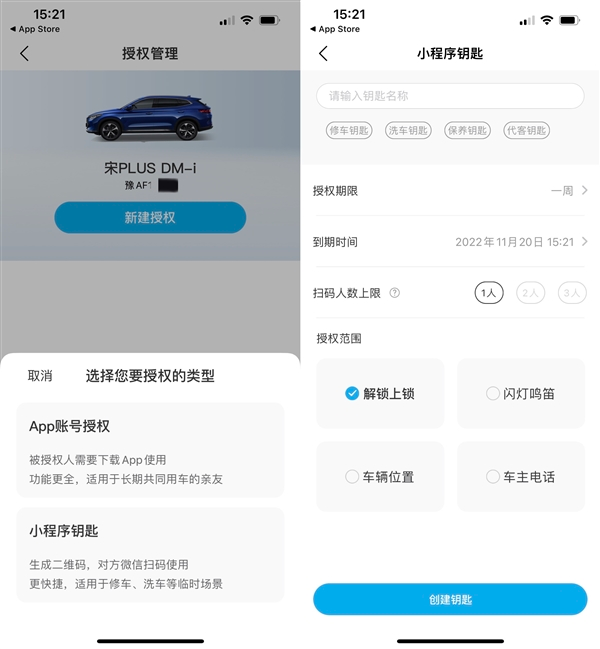Uncheck the 解锁上锁 permission
Image resolution: width=600 pixels, height=649 pixels.
[380, 394]
